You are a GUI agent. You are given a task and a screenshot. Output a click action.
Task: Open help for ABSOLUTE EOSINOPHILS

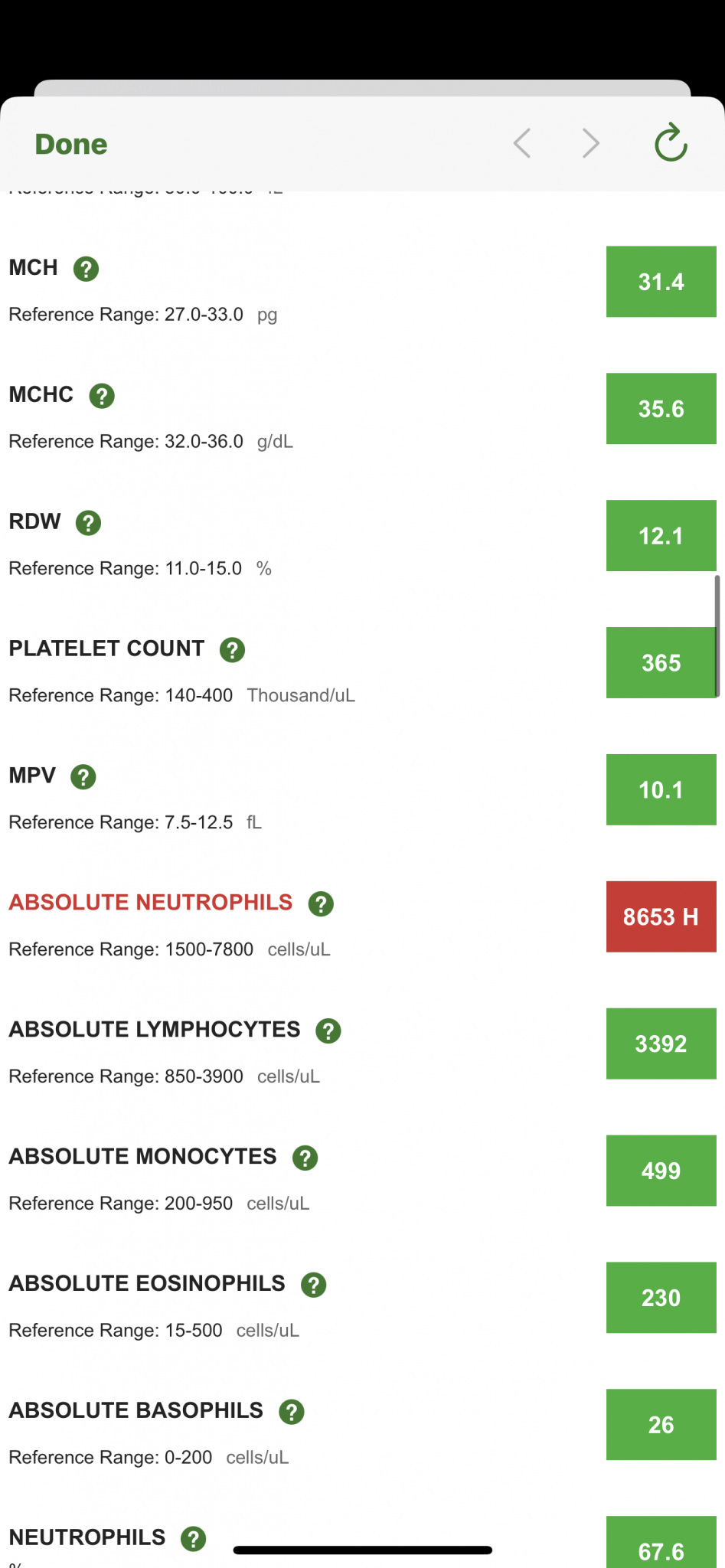(313, 1285)
